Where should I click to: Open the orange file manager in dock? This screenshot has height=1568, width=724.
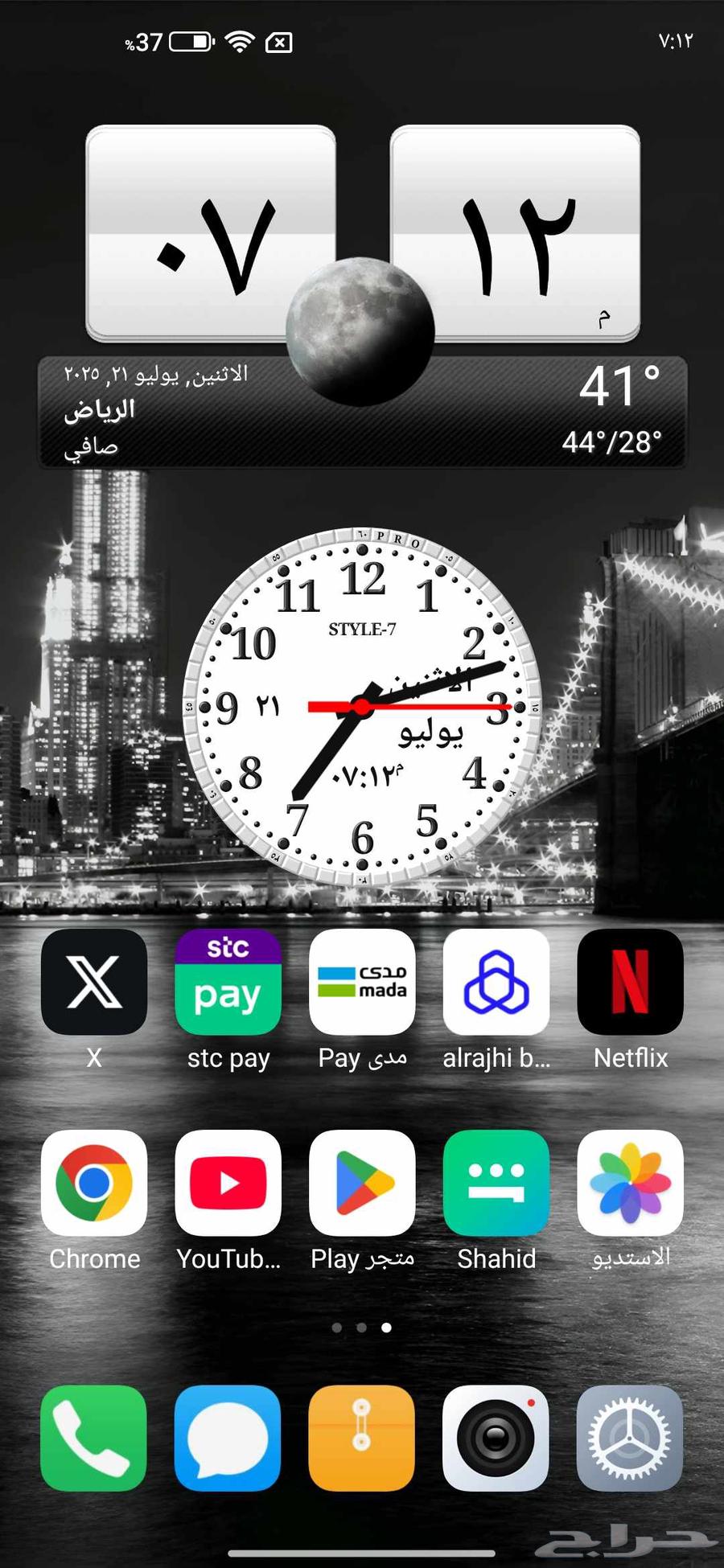[362, 1438]
